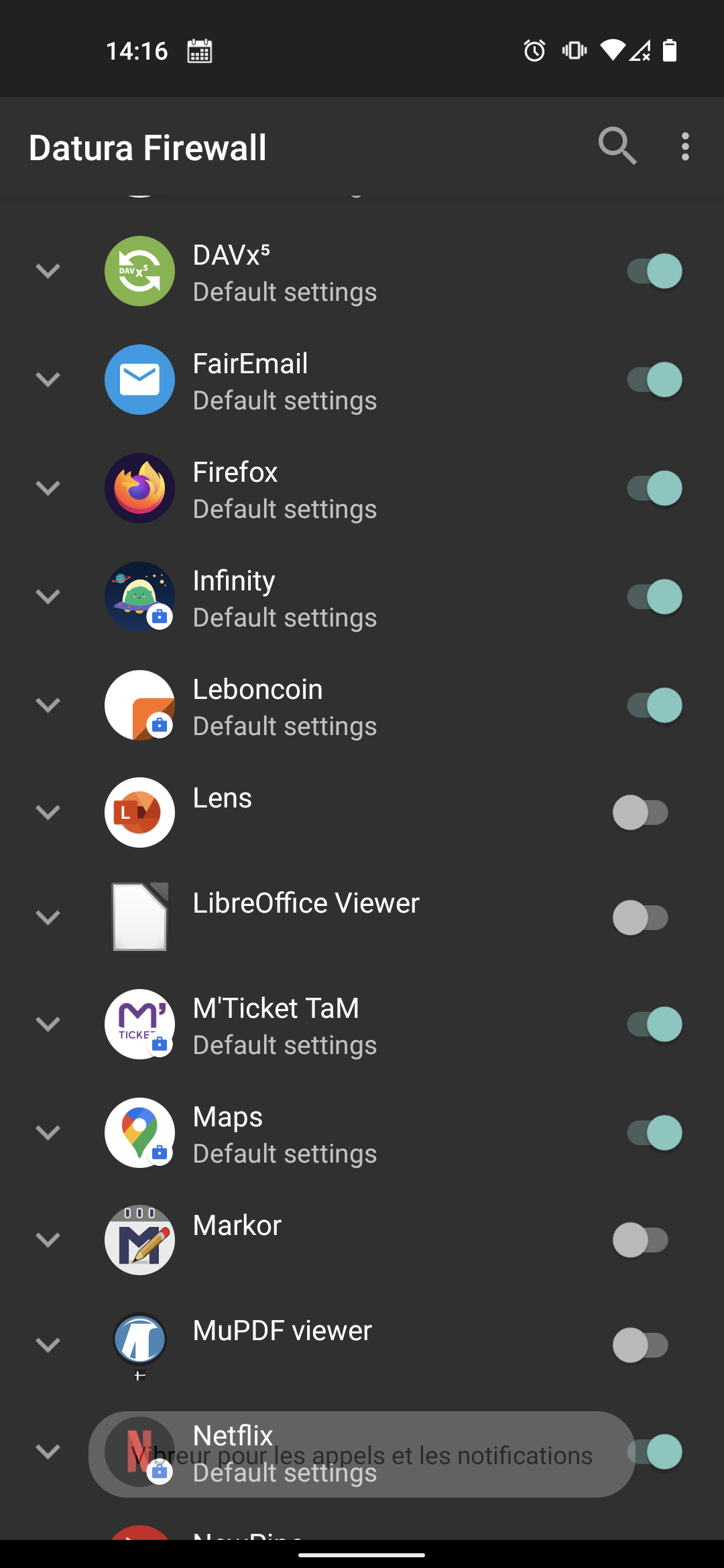Open the search icon in the app bar
This screenshot has width=724, height=1568.
tap(617, 146)
